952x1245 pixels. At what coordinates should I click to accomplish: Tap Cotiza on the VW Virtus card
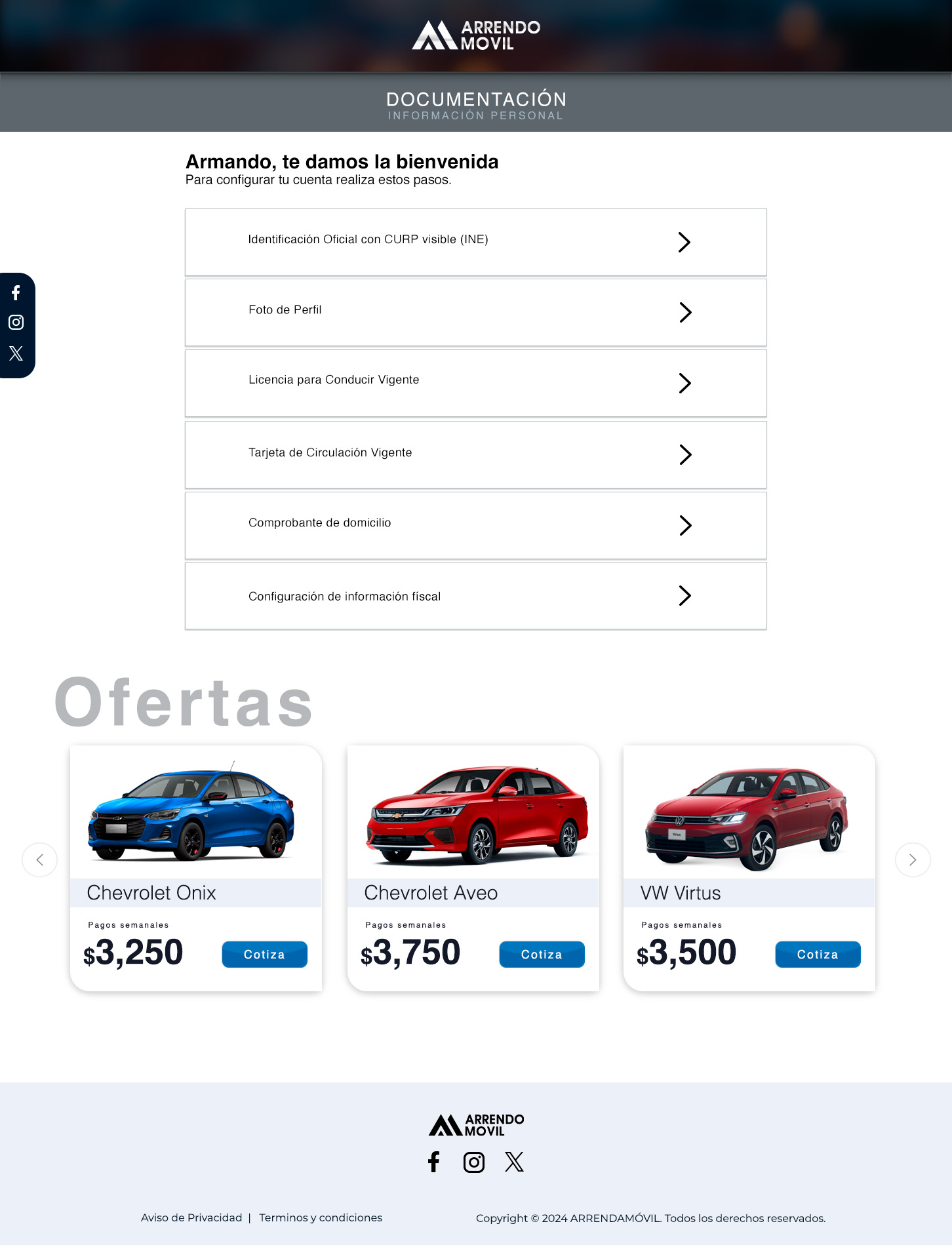coord(818,955)
